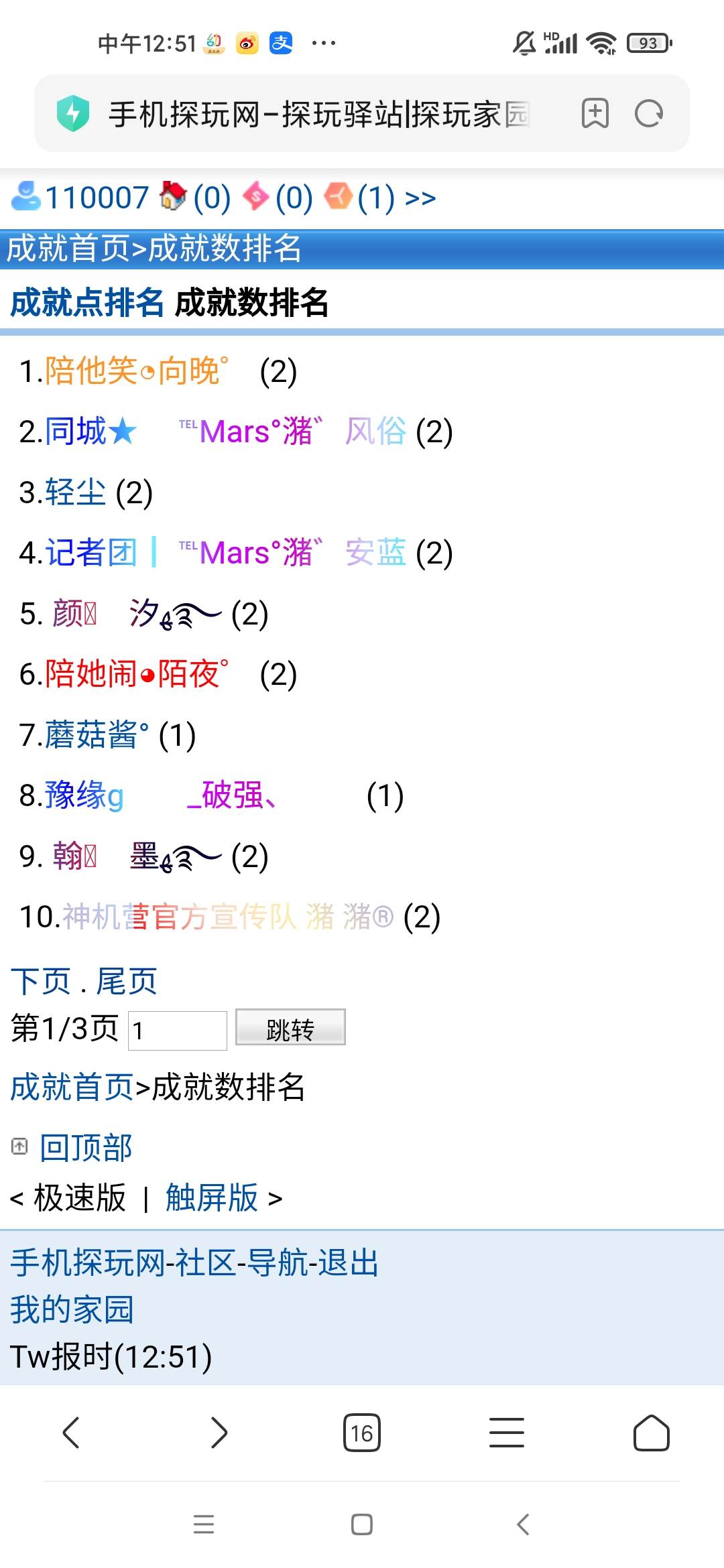Open the browser hamburger menu

point(506,1433)
